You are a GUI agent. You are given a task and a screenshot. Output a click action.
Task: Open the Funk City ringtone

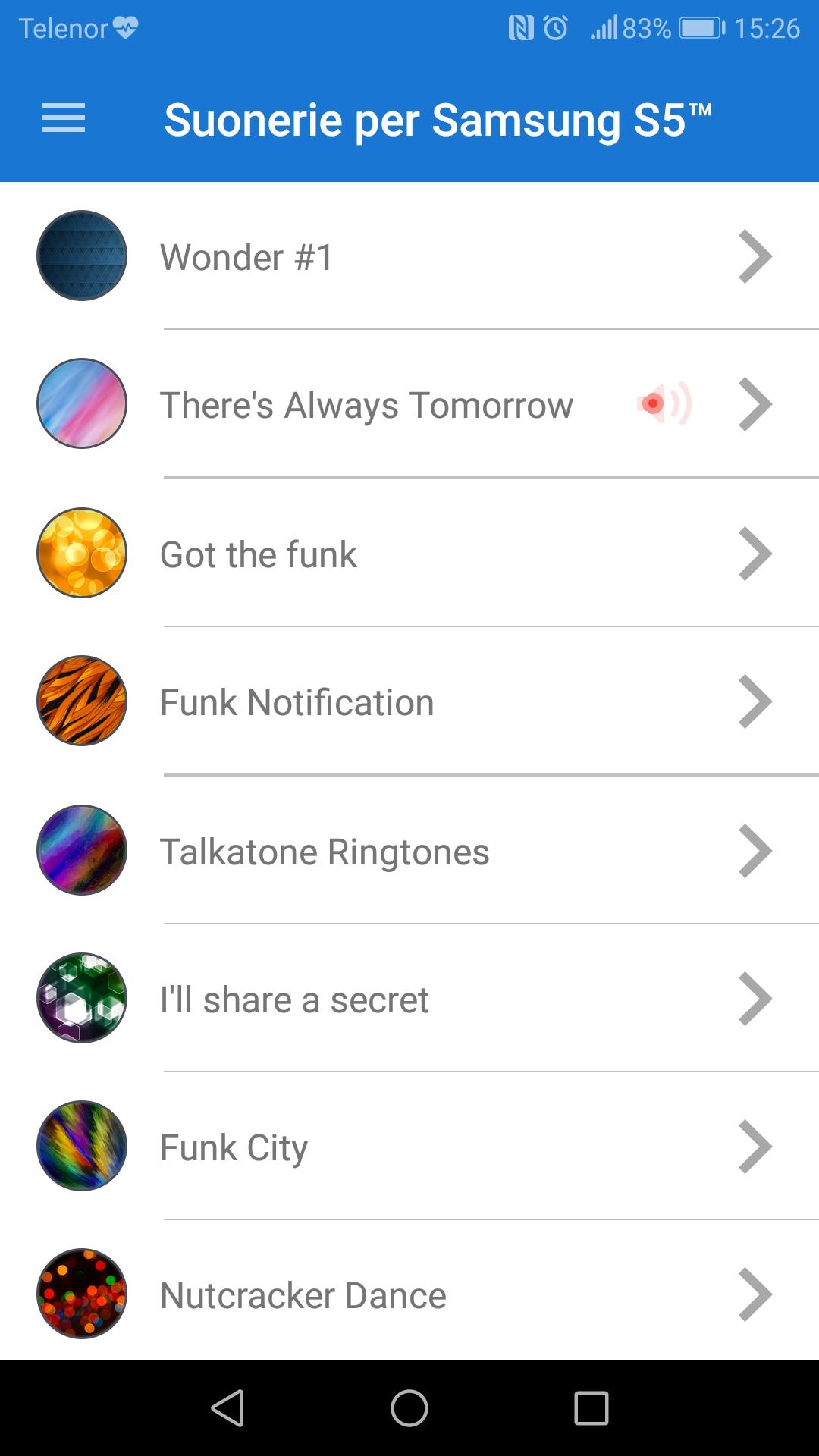(409, 1147)
